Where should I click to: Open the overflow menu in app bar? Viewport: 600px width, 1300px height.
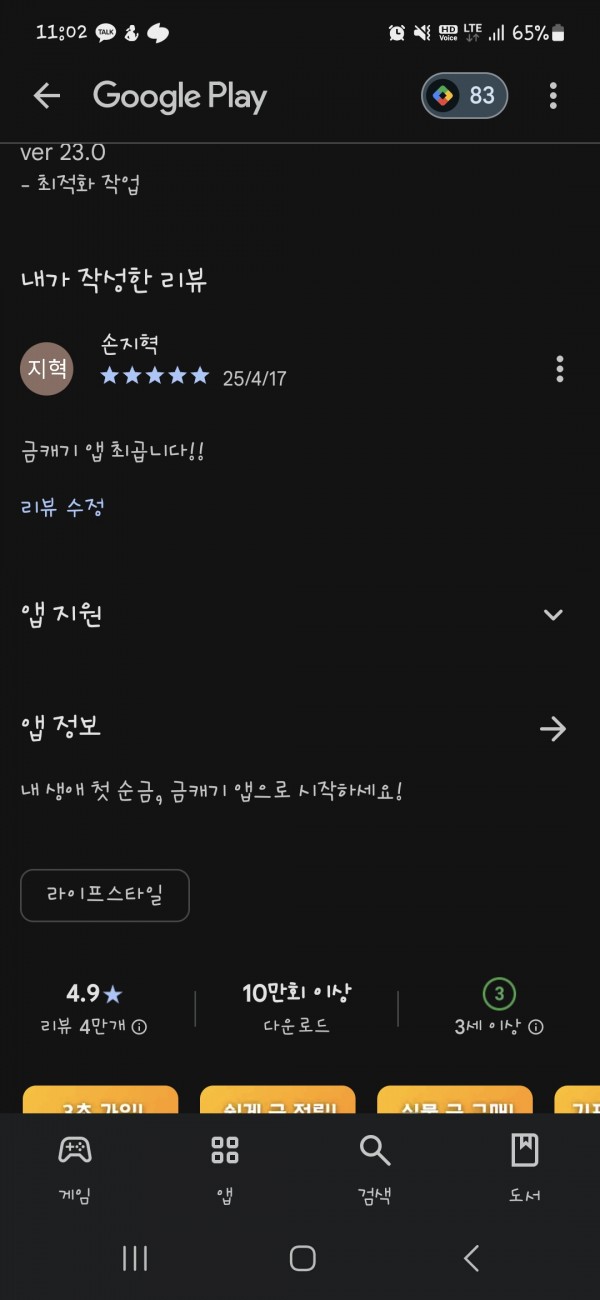(553, 96)
